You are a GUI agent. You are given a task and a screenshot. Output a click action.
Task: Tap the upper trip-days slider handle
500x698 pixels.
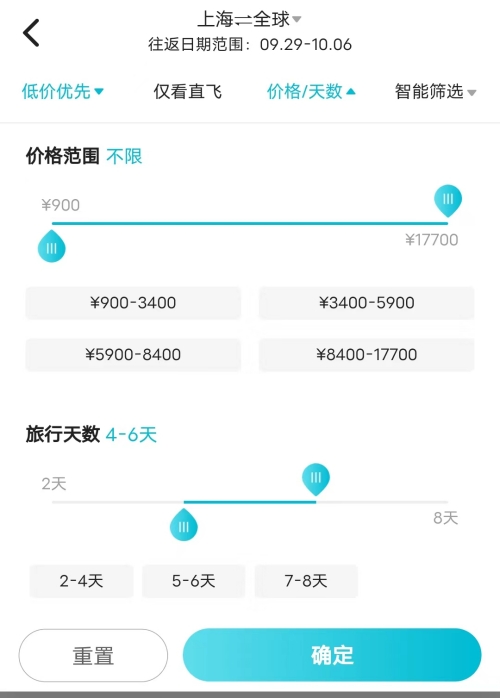pos(316,479)
